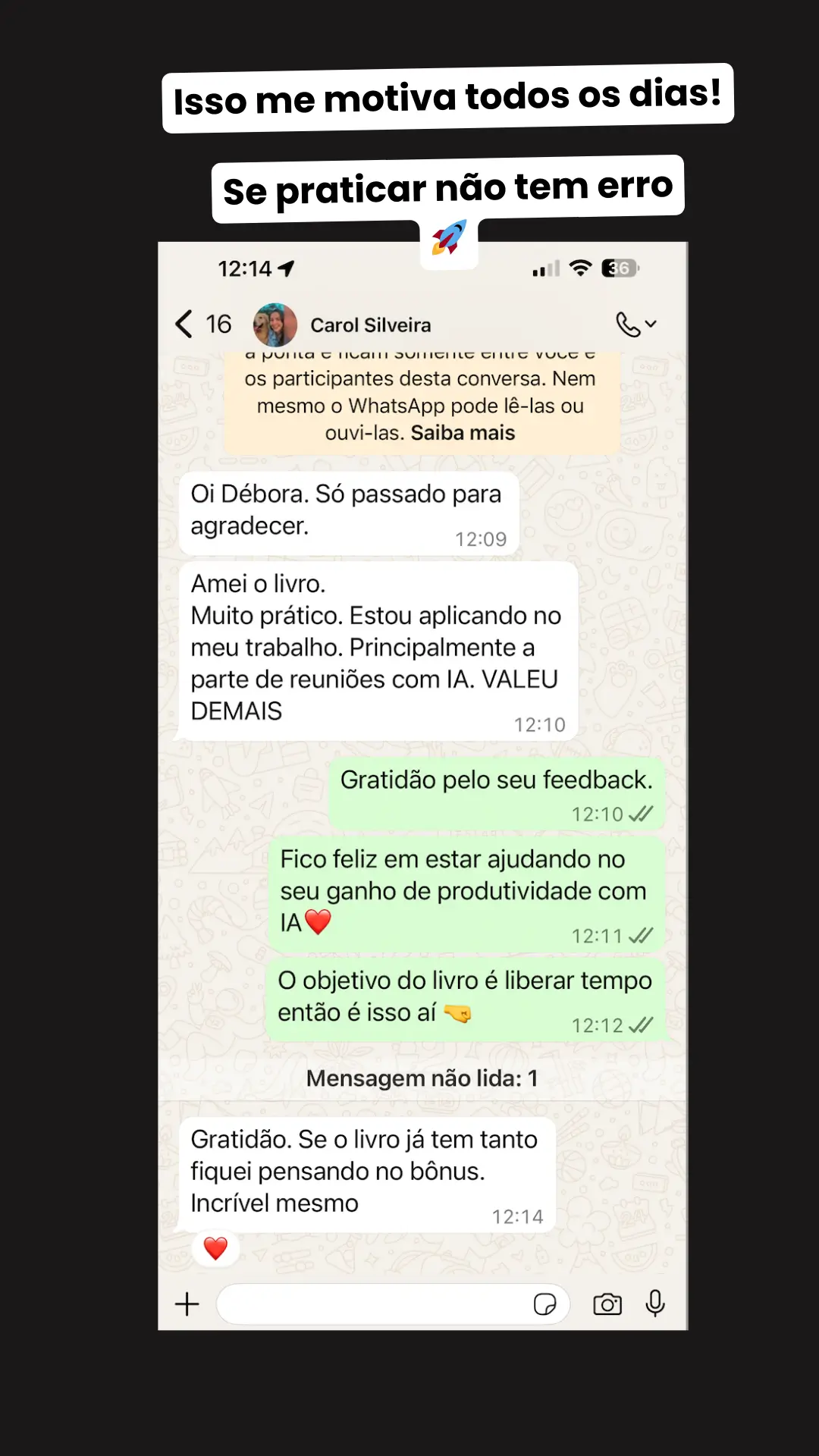Viewport: 819px width, 1456px height.
Task: Open Carol Silveira's profile picture
Action: pos(275,324)
